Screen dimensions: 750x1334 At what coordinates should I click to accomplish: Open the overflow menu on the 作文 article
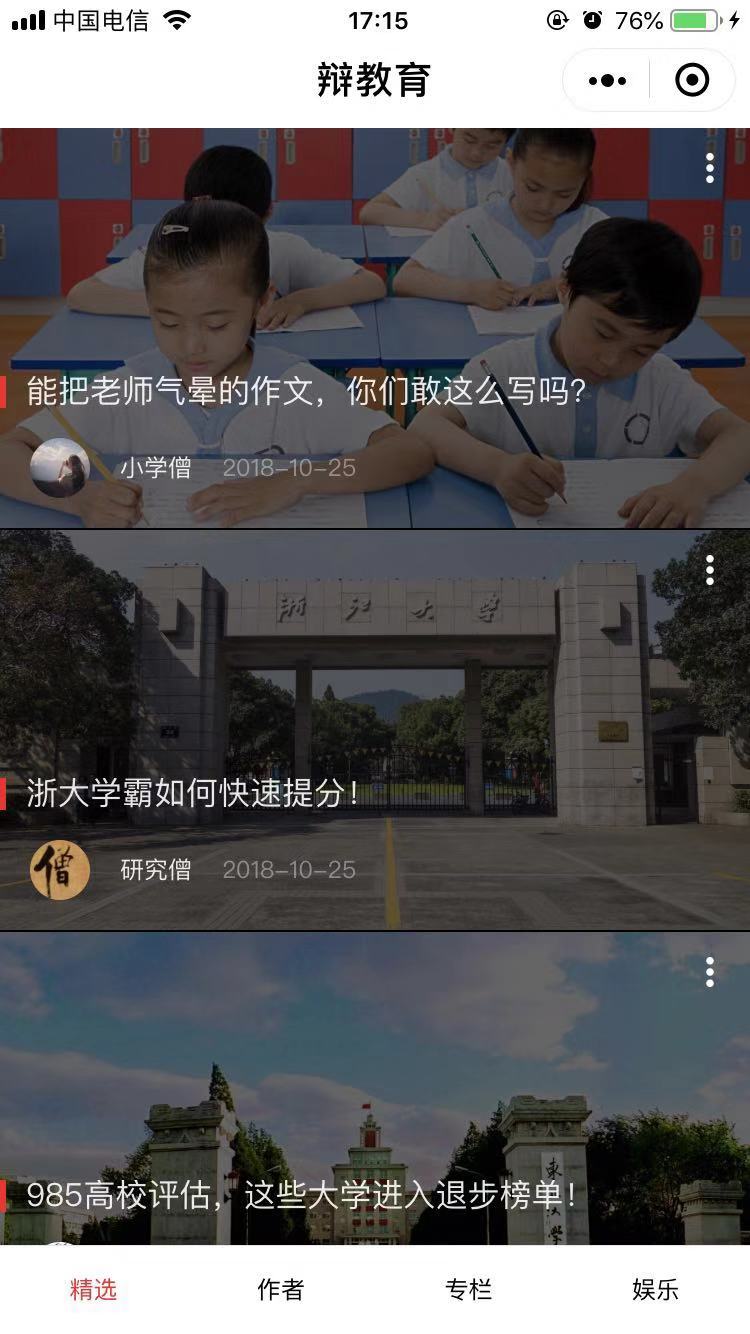click(710, 168)
